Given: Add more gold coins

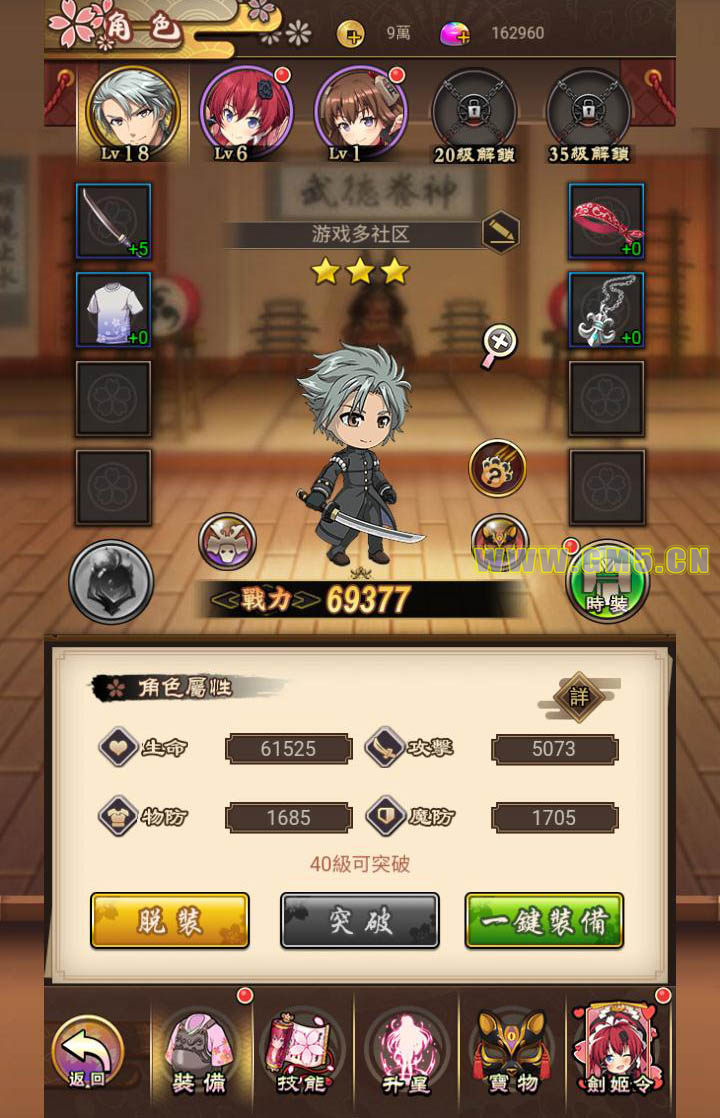Looking at the screenshot, I should point(350,34).
